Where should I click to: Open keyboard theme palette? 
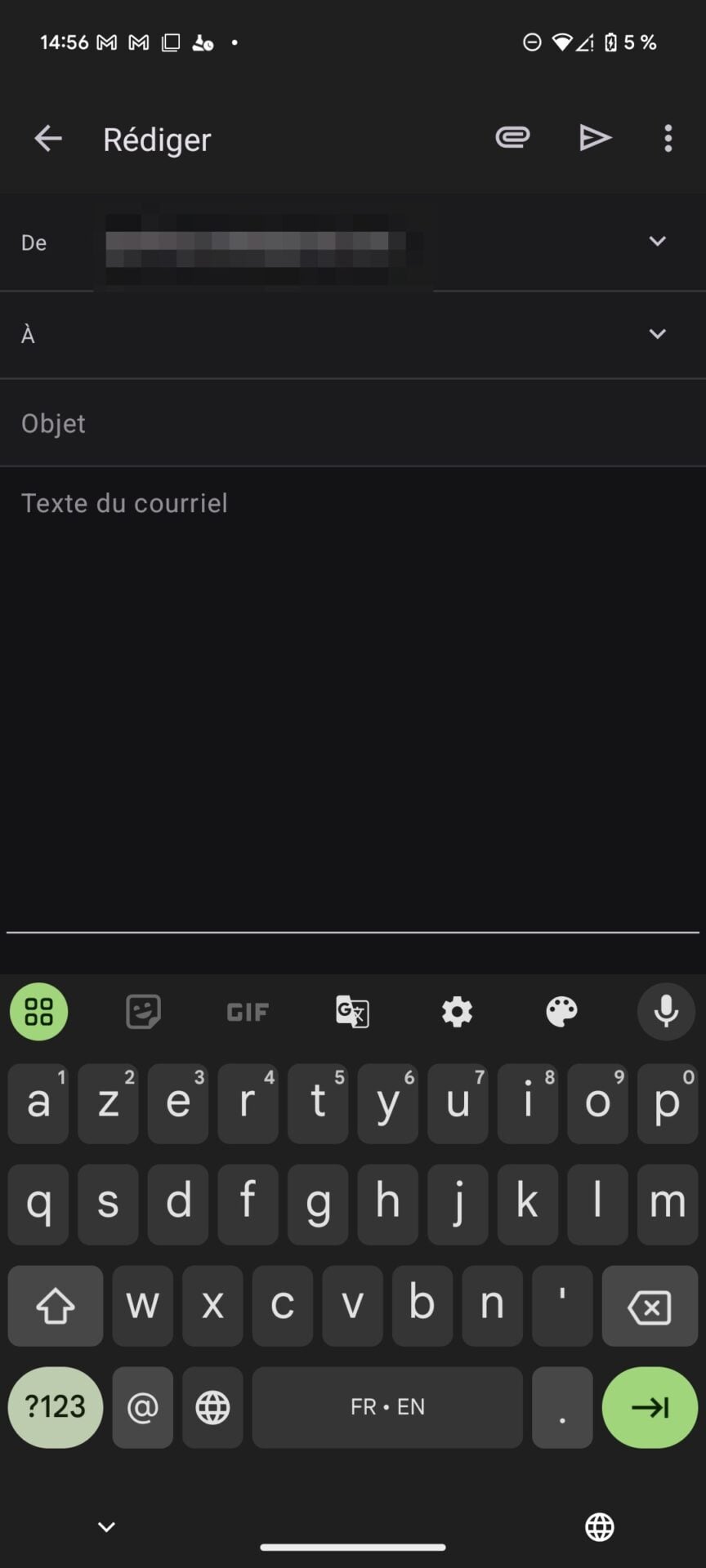561,1012
